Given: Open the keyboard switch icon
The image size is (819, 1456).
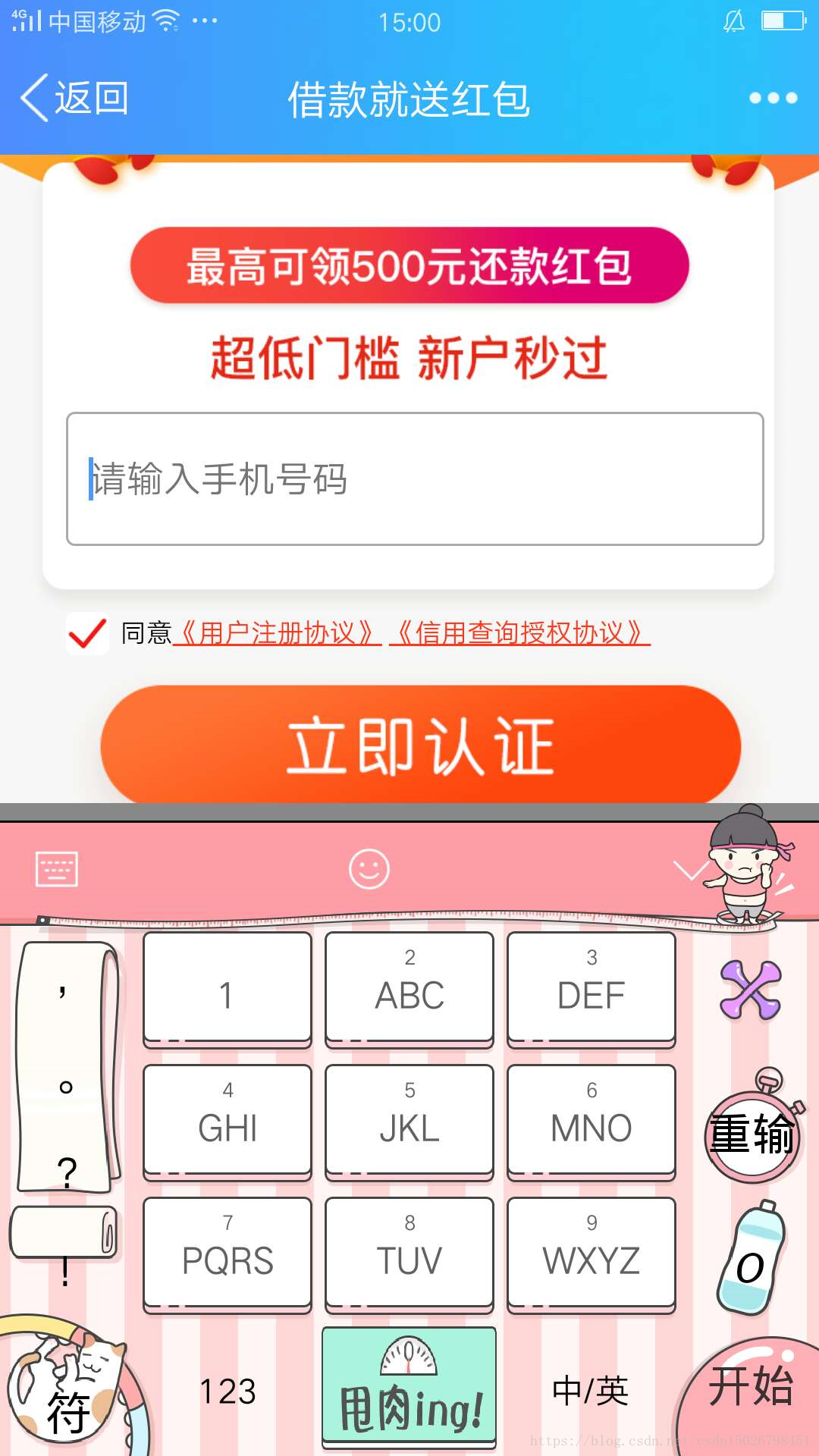Looking at the screenshot, I should [57, 869].
